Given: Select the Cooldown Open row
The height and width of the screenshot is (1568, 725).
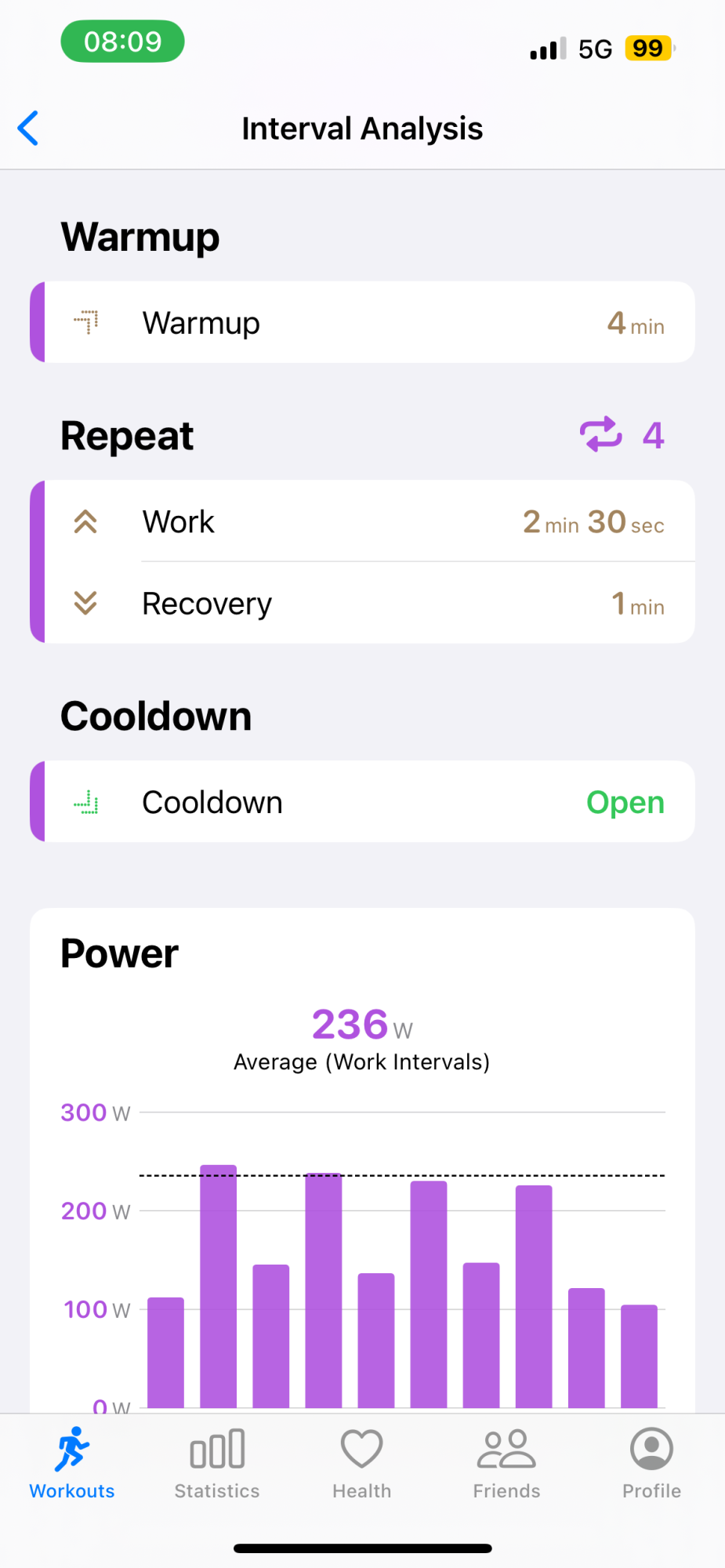Looking at the screenshot, I should 362,801.
